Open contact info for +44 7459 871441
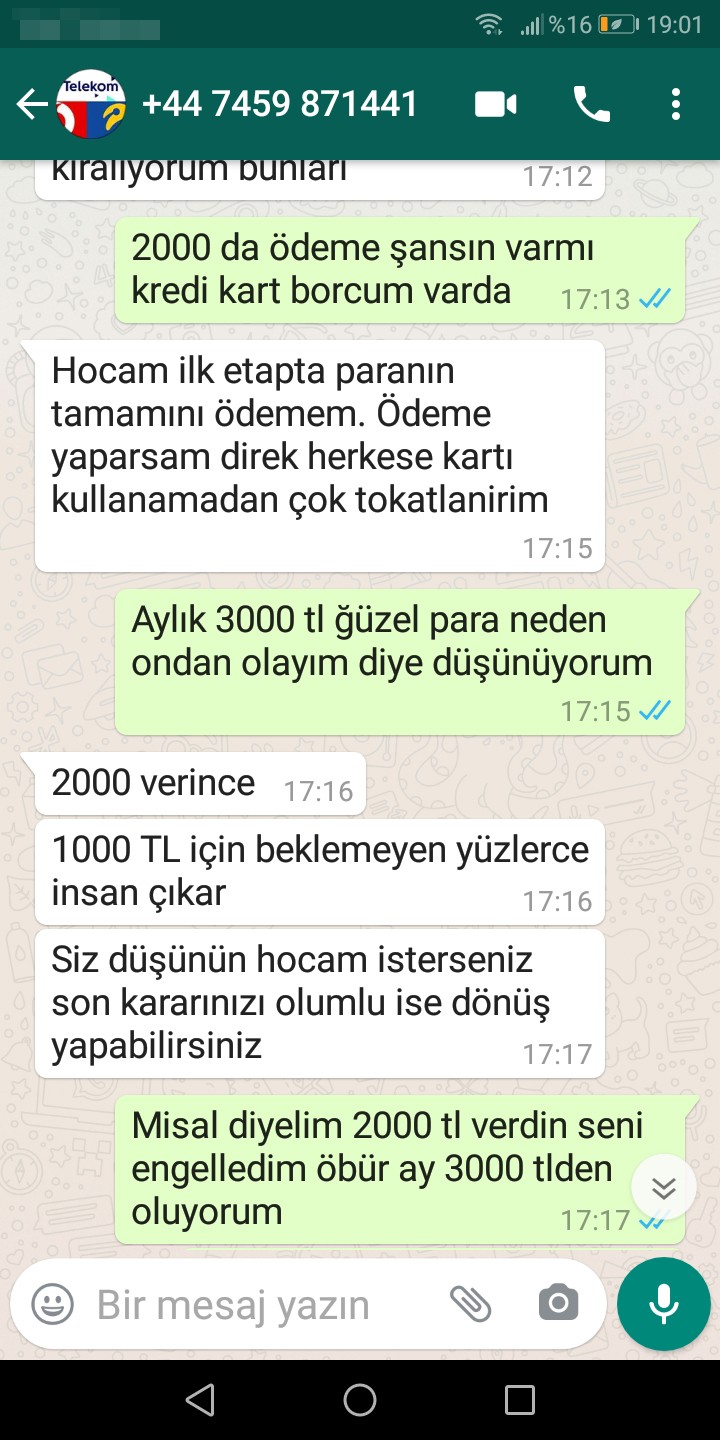This screenshot has width=720, height=1440. [280, 104]
